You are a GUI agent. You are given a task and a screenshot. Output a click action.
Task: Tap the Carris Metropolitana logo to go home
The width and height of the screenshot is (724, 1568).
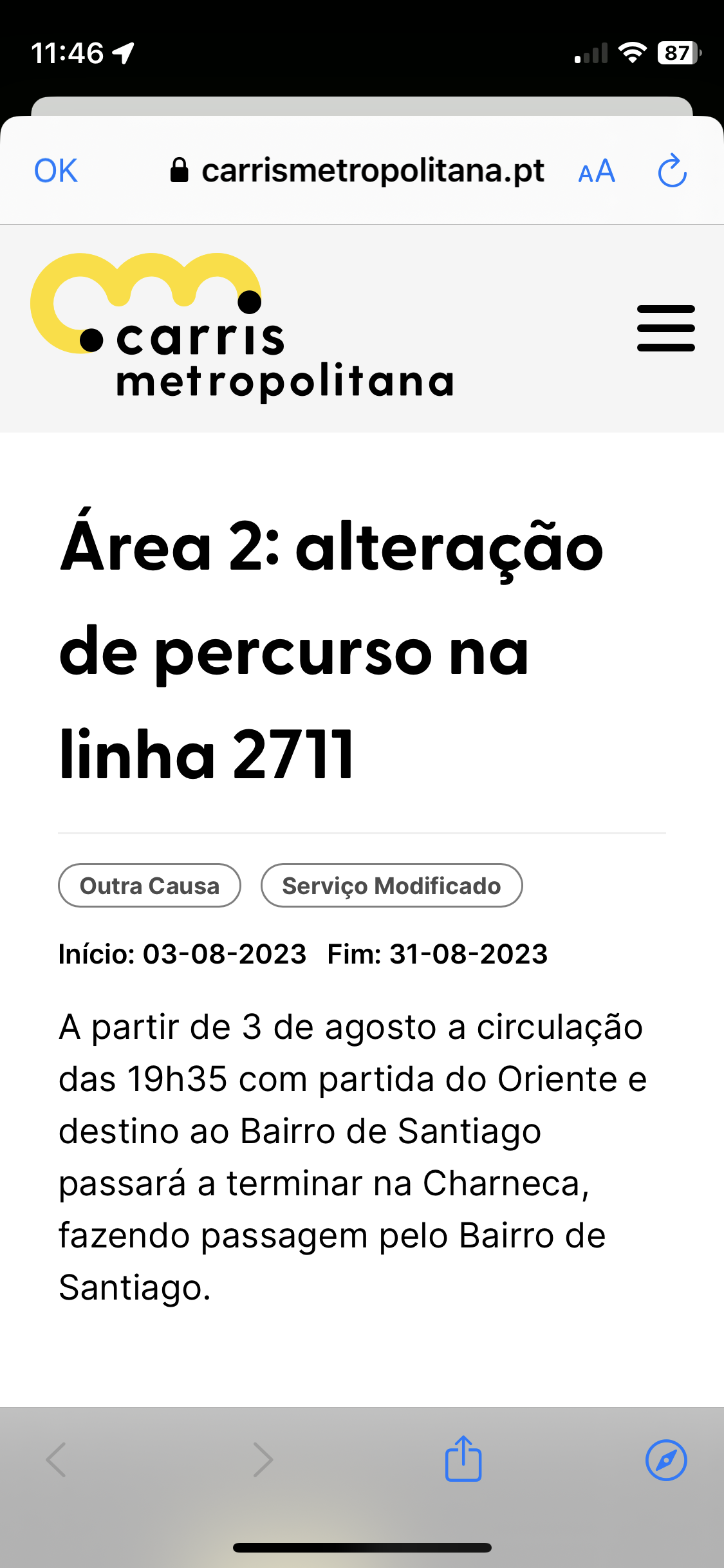click(243, 326)
